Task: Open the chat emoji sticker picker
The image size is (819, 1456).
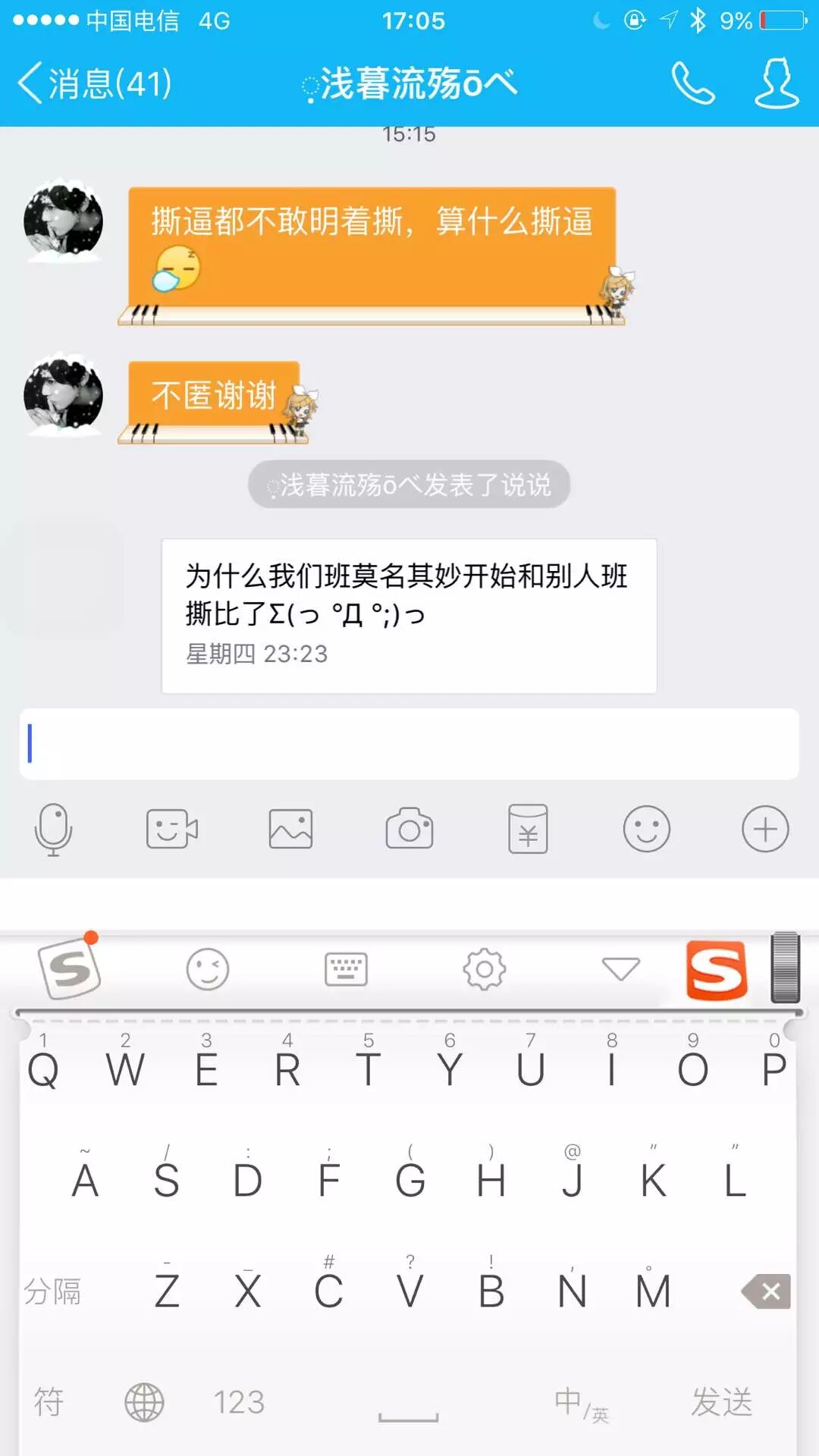Action: [x=646, y=829]
